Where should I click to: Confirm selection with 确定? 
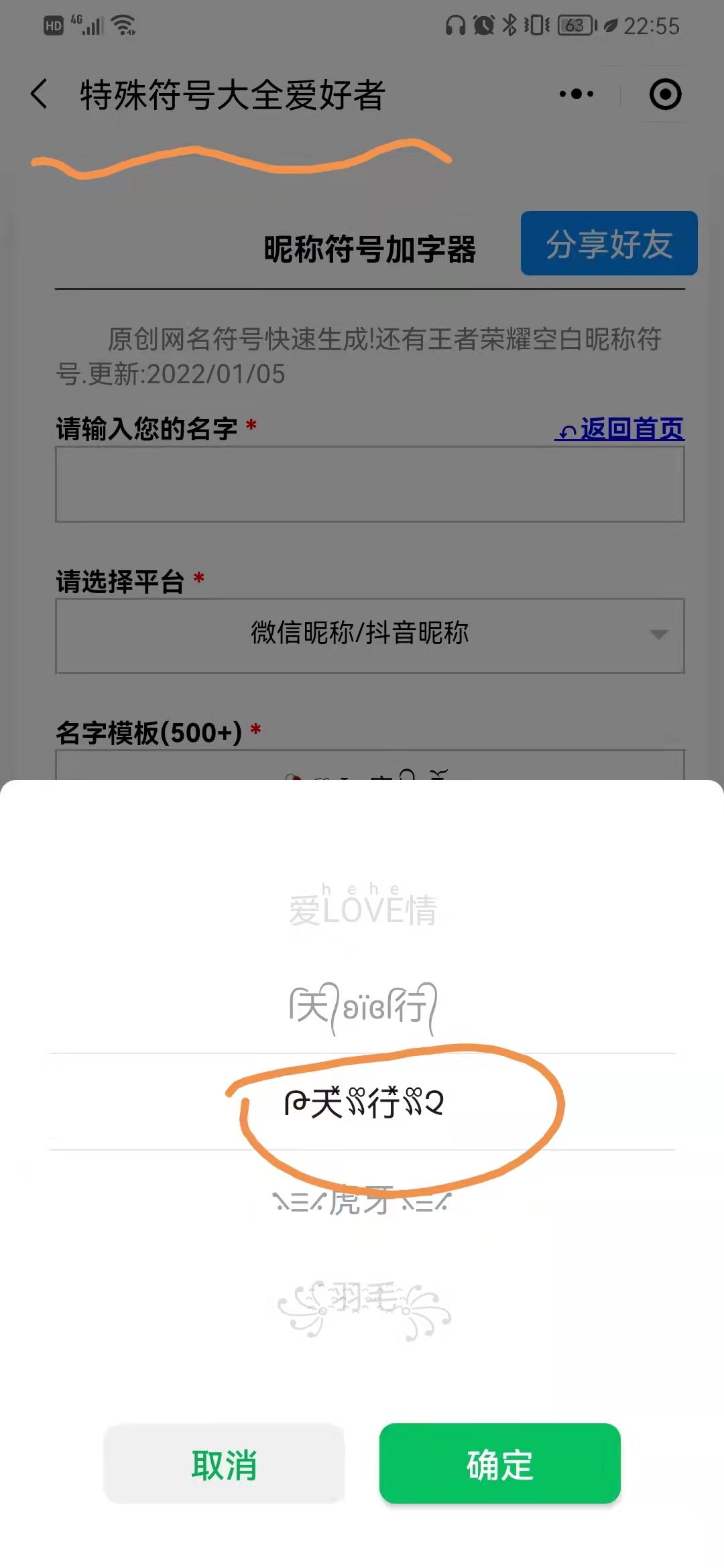tap(499, 1464)
